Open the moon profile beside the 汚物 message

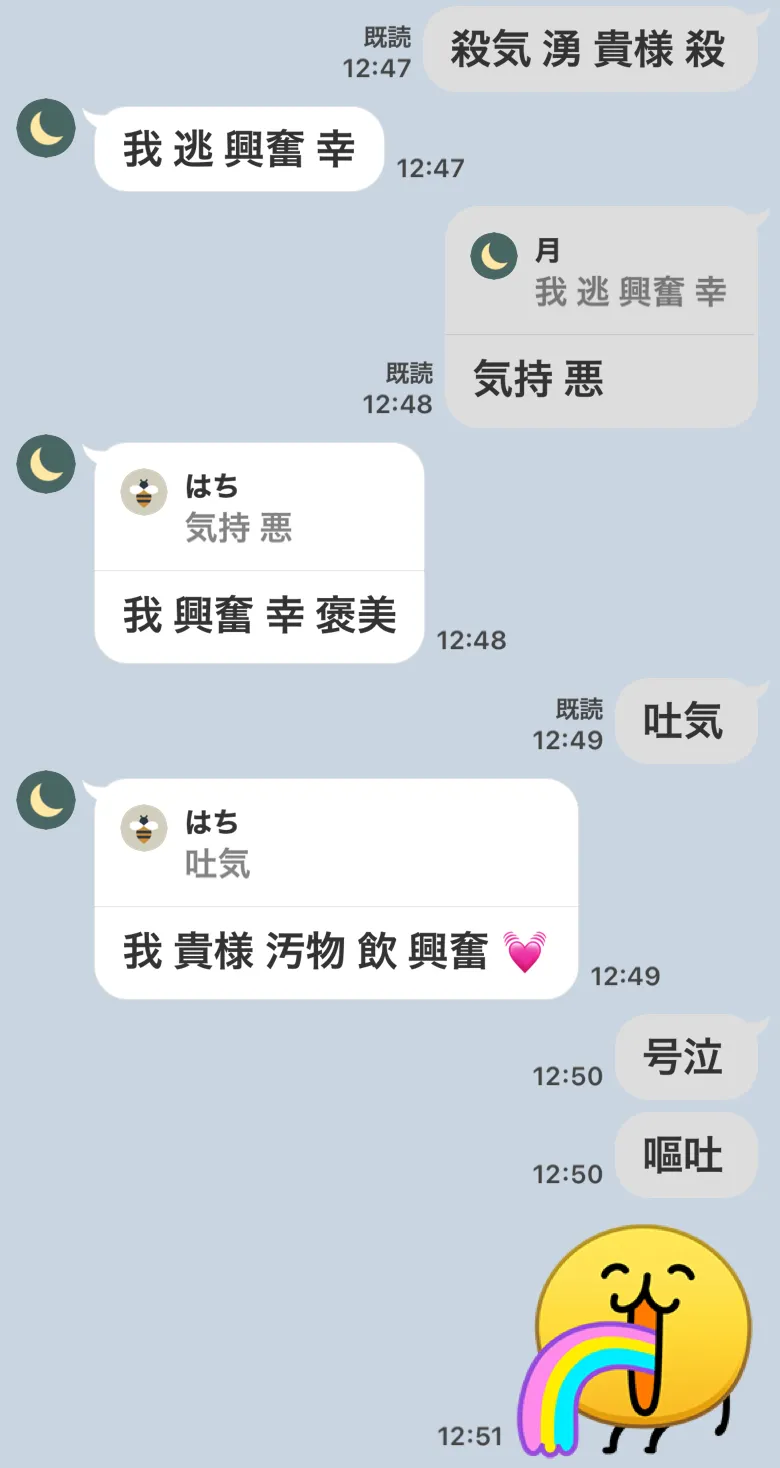46,800
